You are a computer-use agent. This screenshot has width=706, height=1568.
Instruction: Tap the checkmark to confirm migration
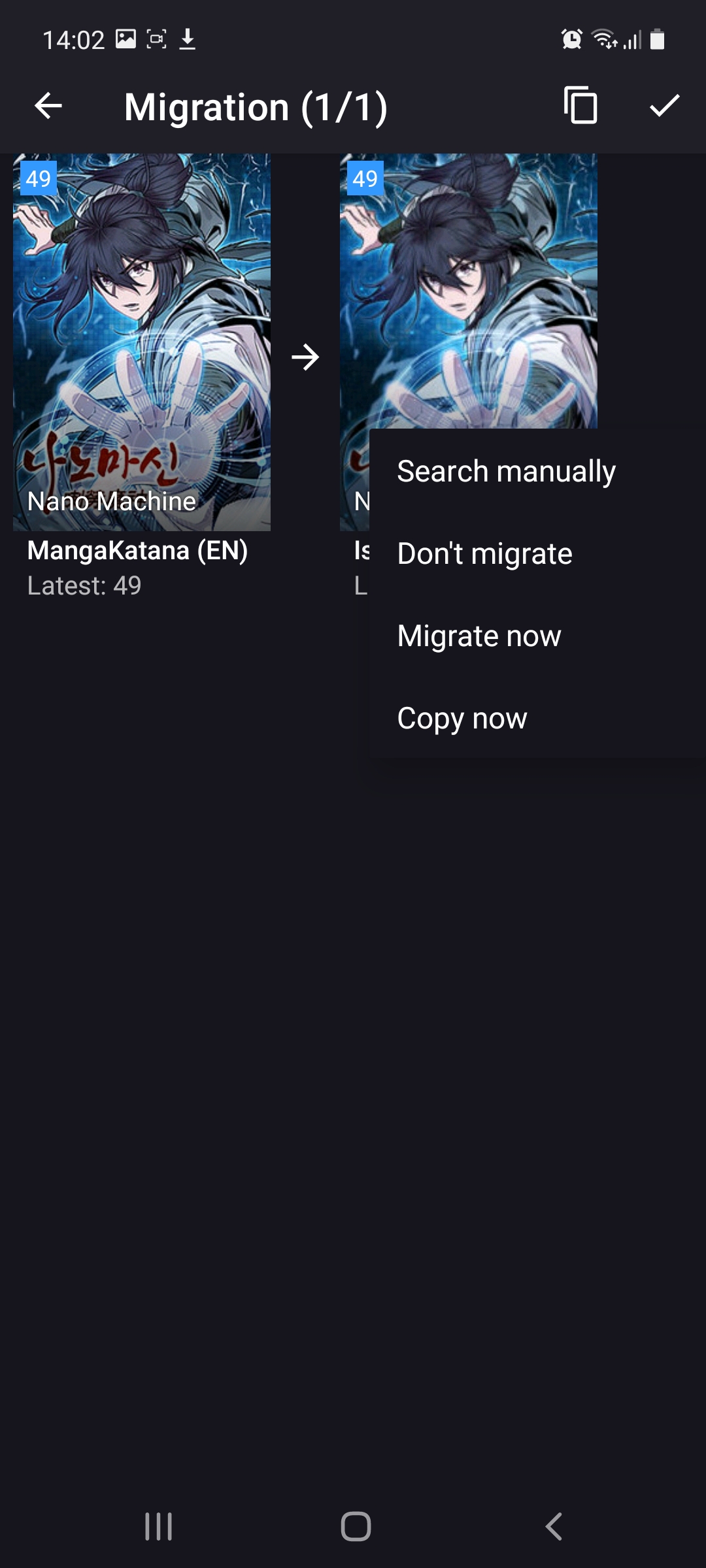pyautogui.click(x=665, y=106)
